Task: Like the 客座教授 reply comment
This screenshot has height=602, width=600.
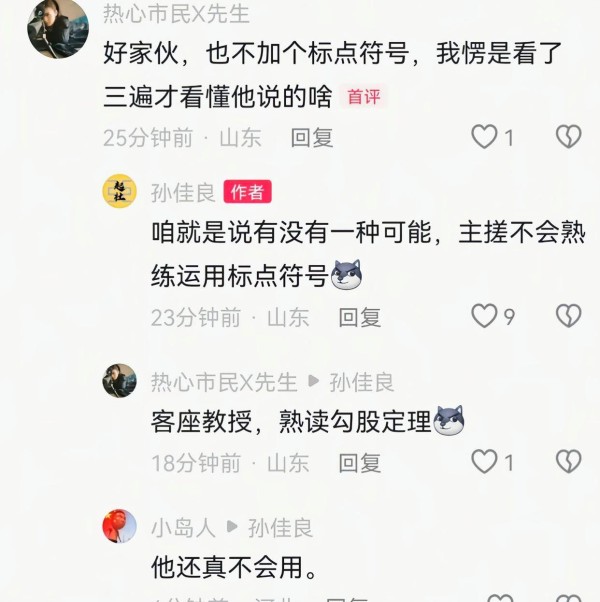Action: pos(485,461)
